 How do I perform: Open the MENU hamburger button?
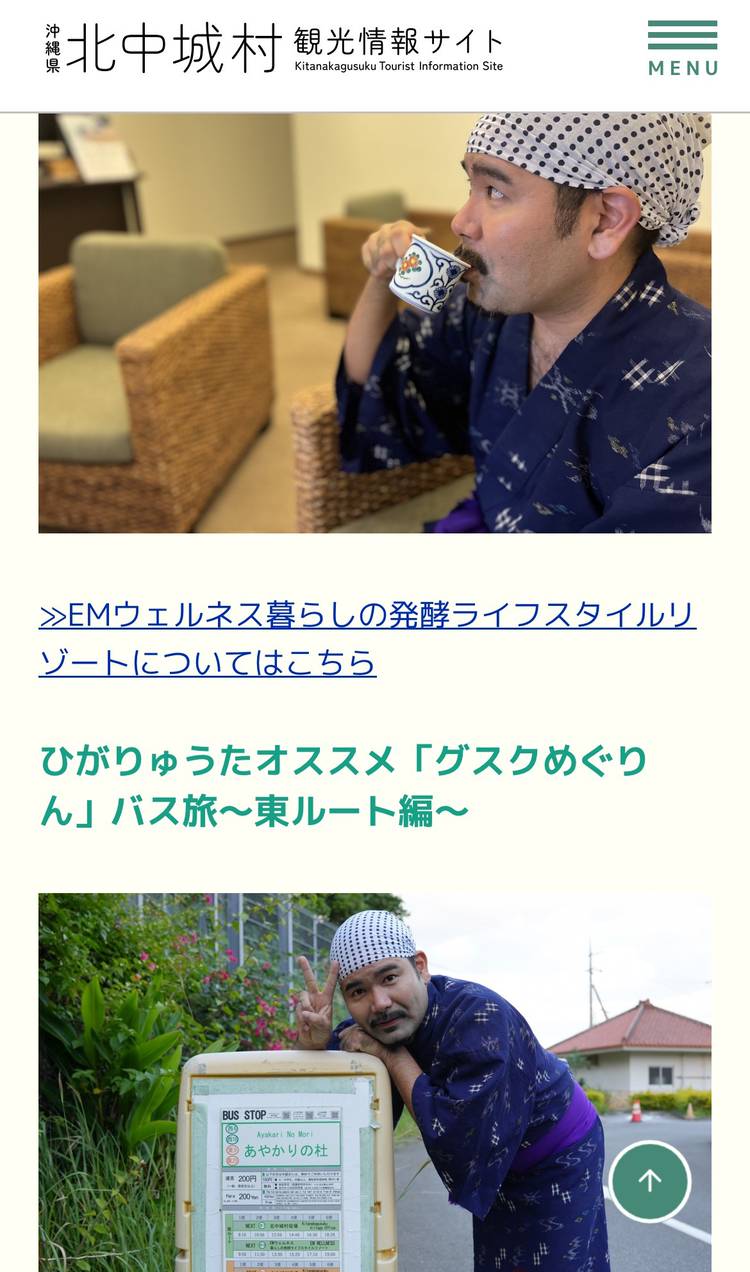683,48
